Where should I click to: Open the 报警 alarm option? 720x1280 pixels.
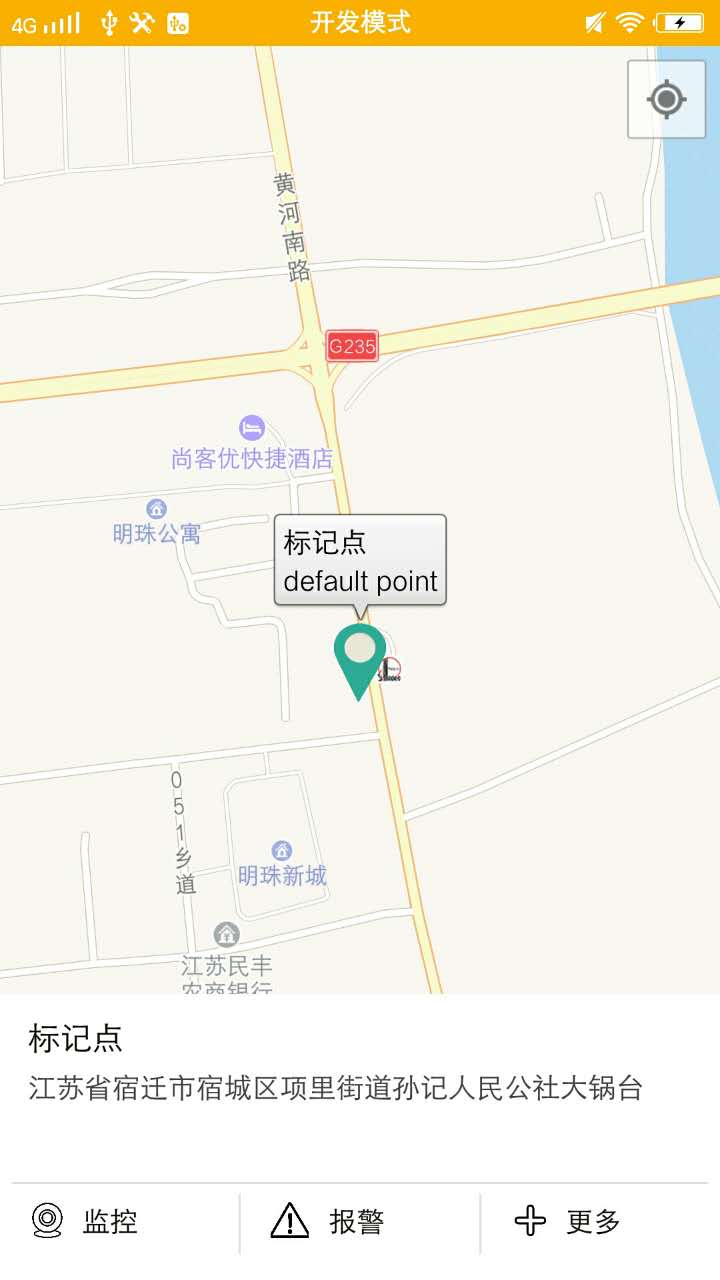[328, 1221]
